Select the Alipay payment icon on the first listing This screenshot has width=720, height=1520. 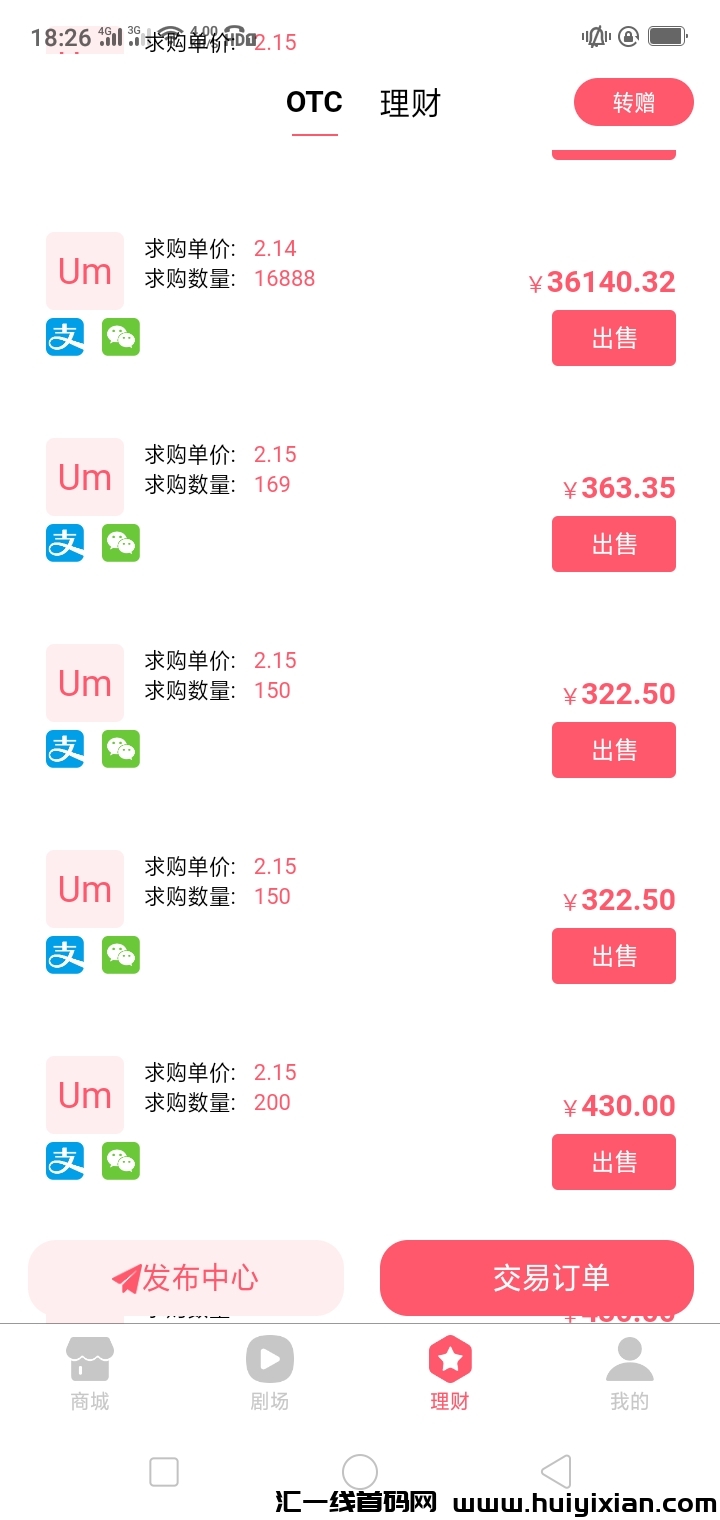64,337
